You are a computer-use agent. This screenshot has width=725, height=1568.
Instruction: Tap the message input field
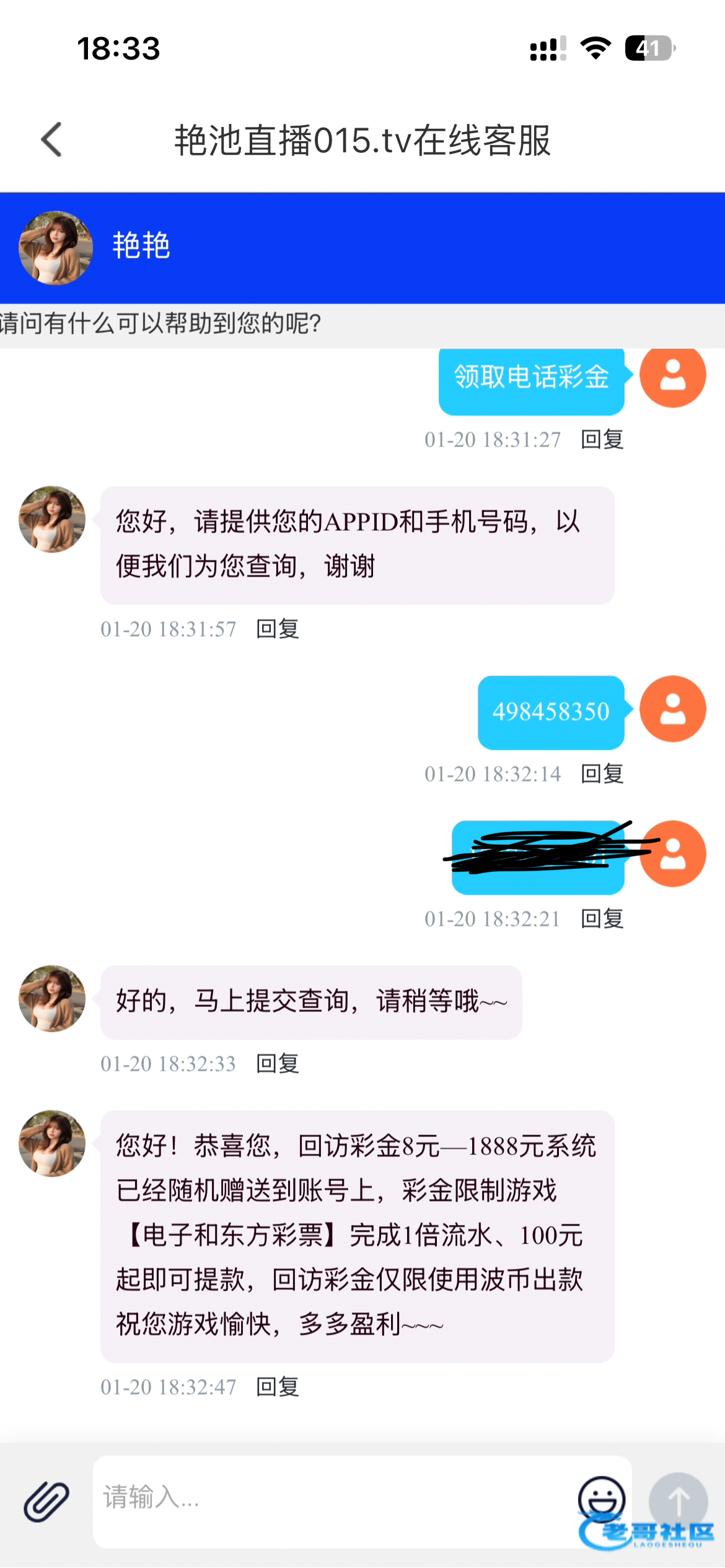pos(335,1499)
